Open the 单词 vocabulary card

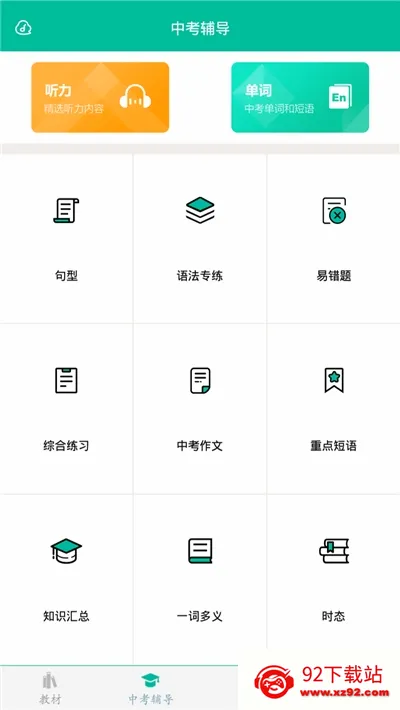pos(300,97)
